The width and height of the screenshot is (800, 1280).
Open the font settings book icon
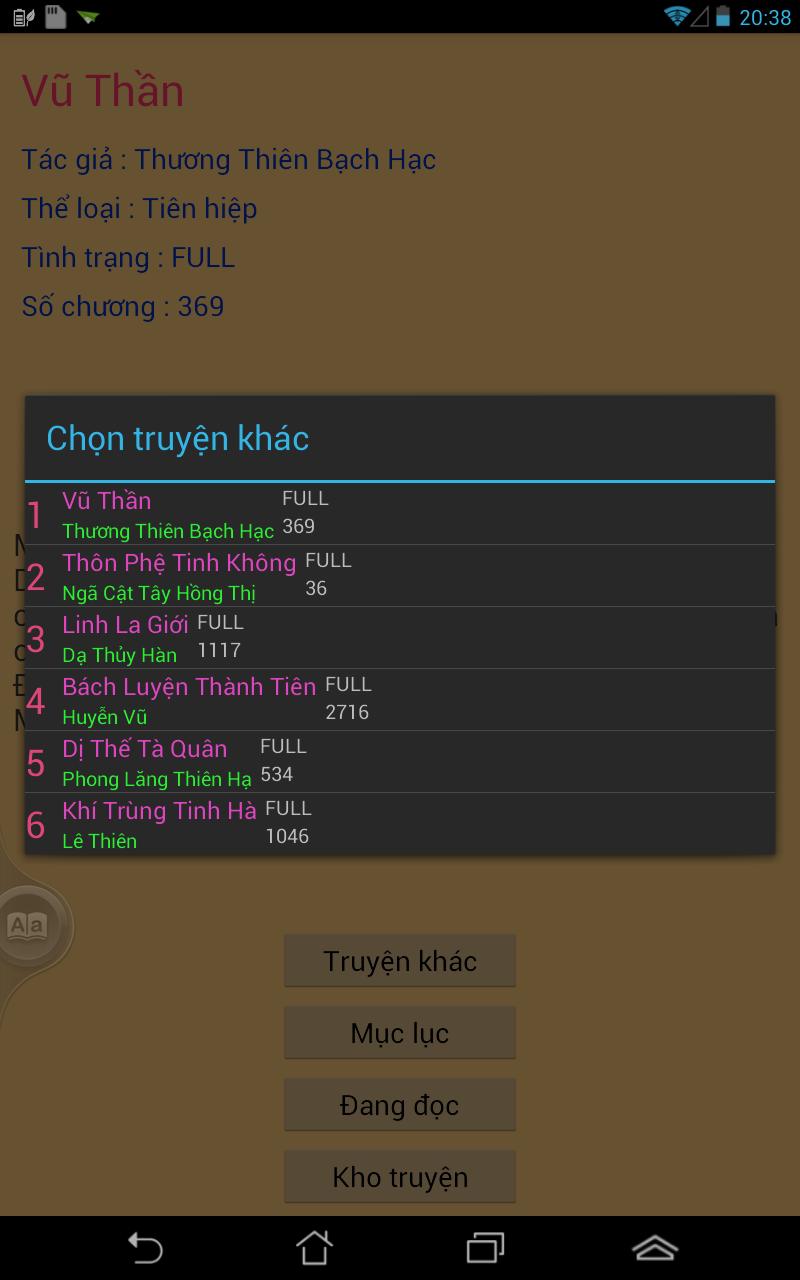tap(27, 926)
